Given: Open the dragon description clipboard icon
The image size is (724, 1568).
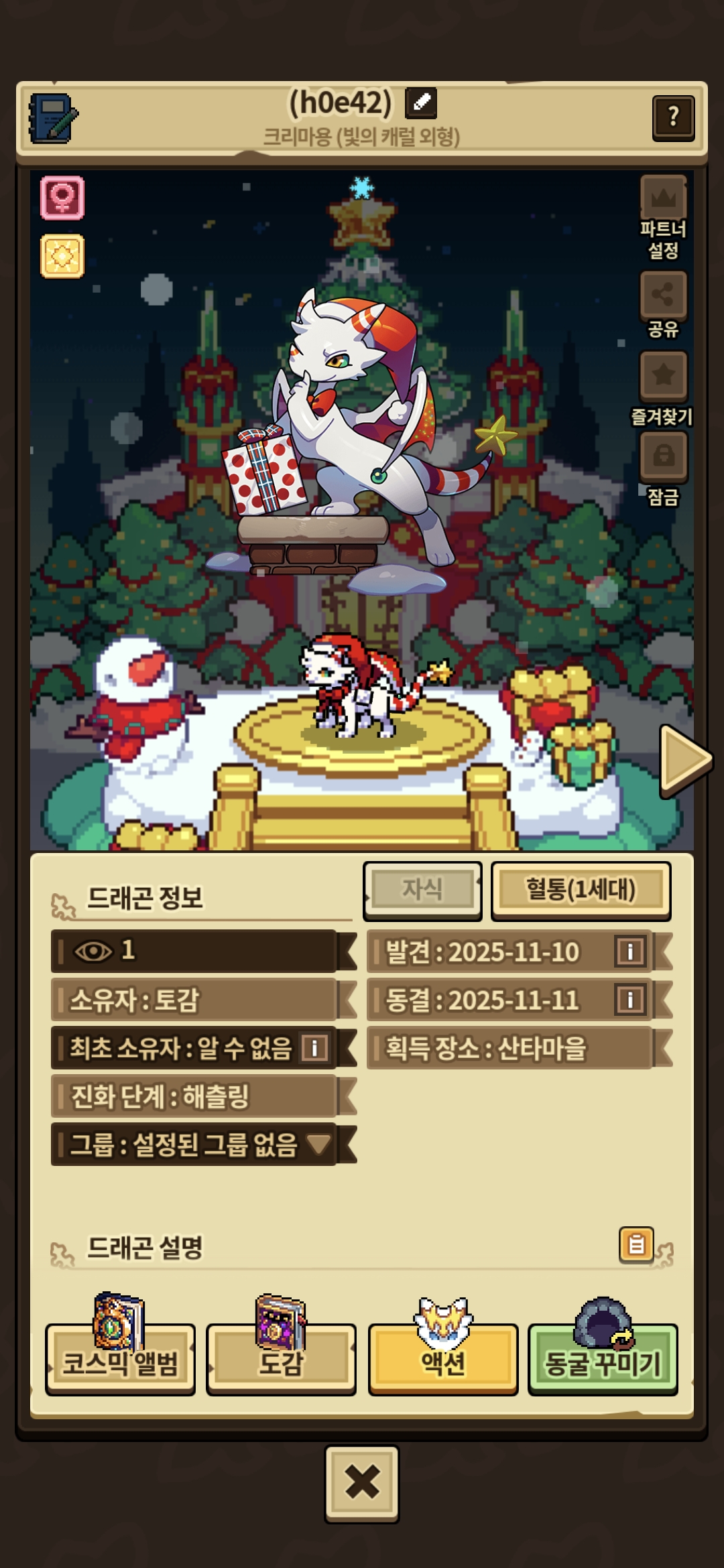Looking at the screenshot, I should (636, 1245).
